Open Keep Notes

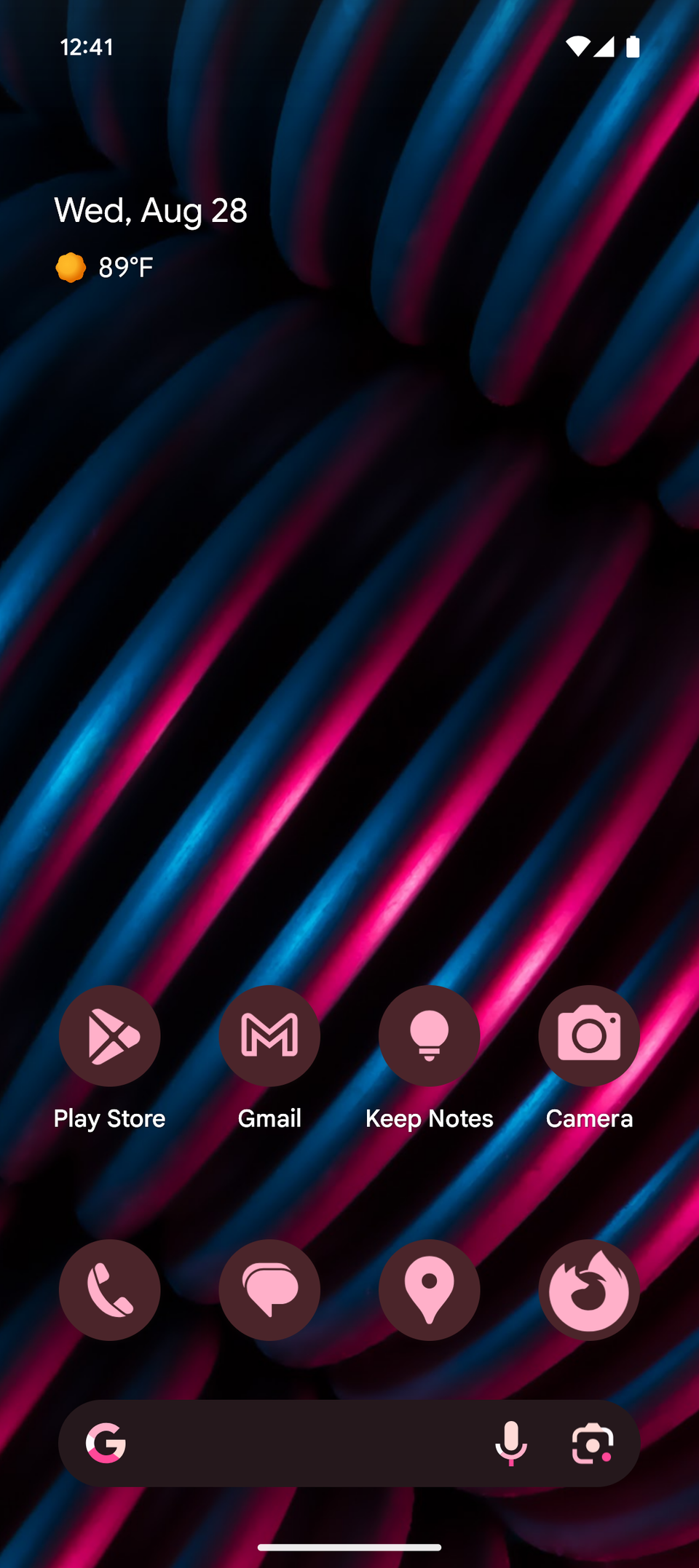pyautogui.click(x=429, y=1036)
